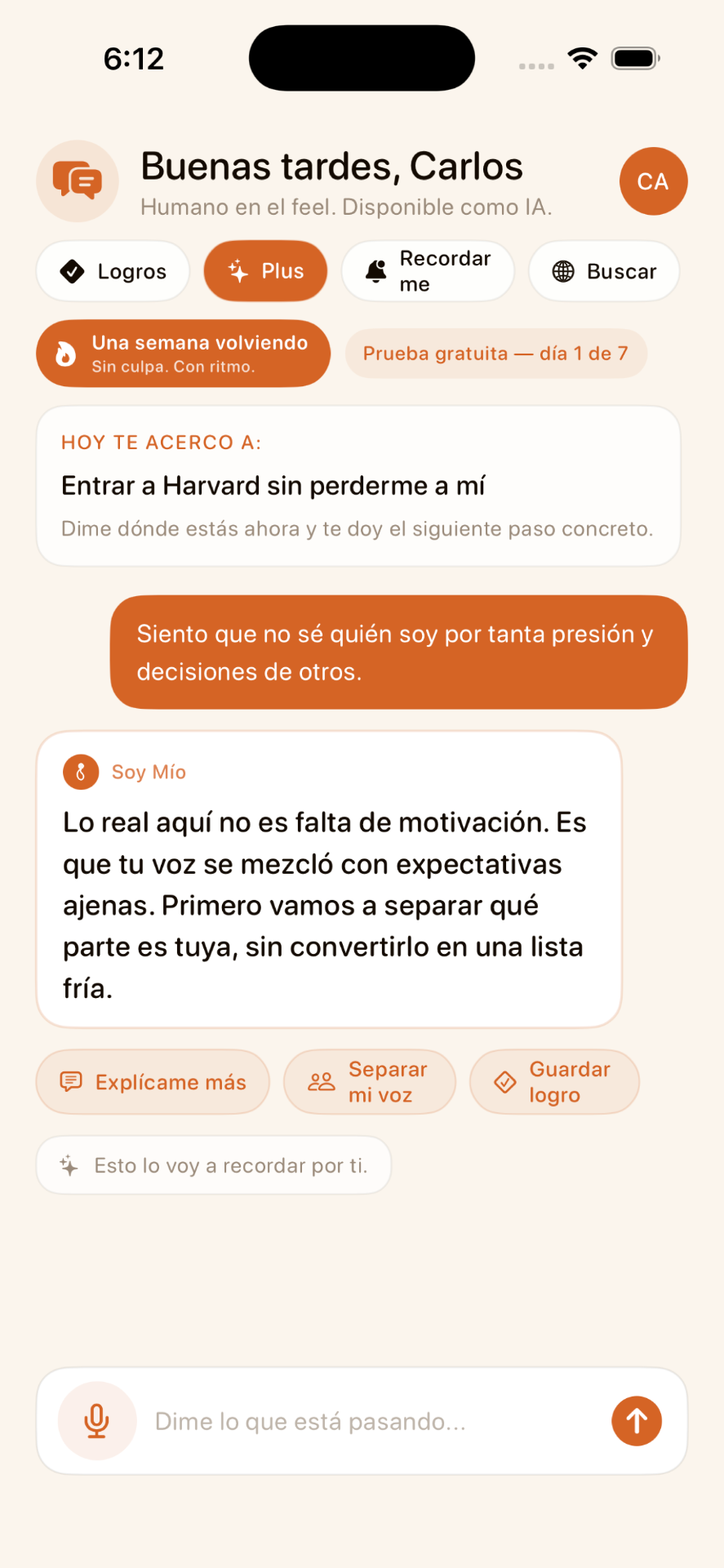The height and width of the screenshot is (1568, 724).
Task: Open Esto lo voy a recordar por ti
Action: tap(213, 1165)
